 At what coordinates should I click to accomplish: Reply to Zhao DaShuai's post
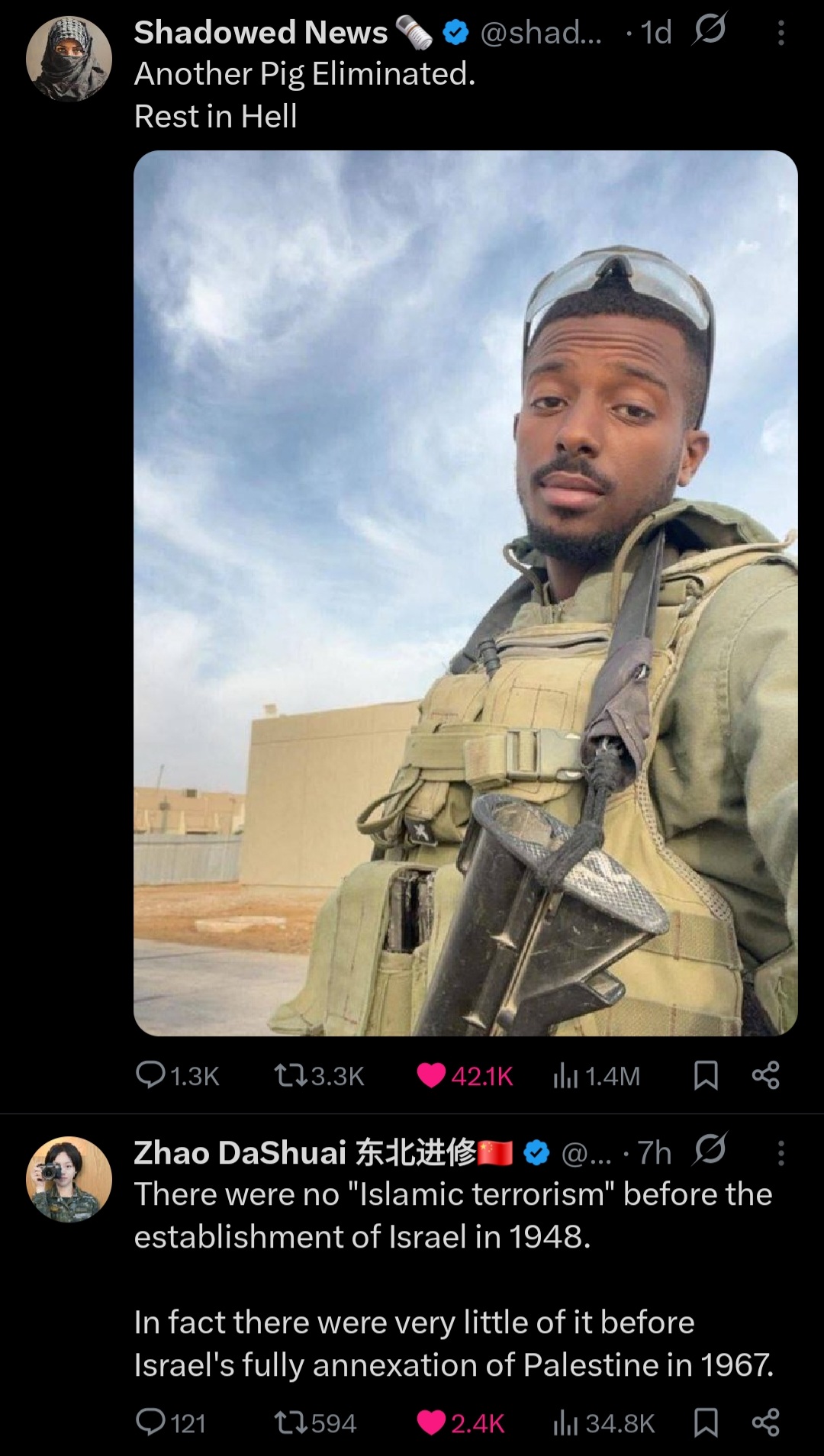151,1422
